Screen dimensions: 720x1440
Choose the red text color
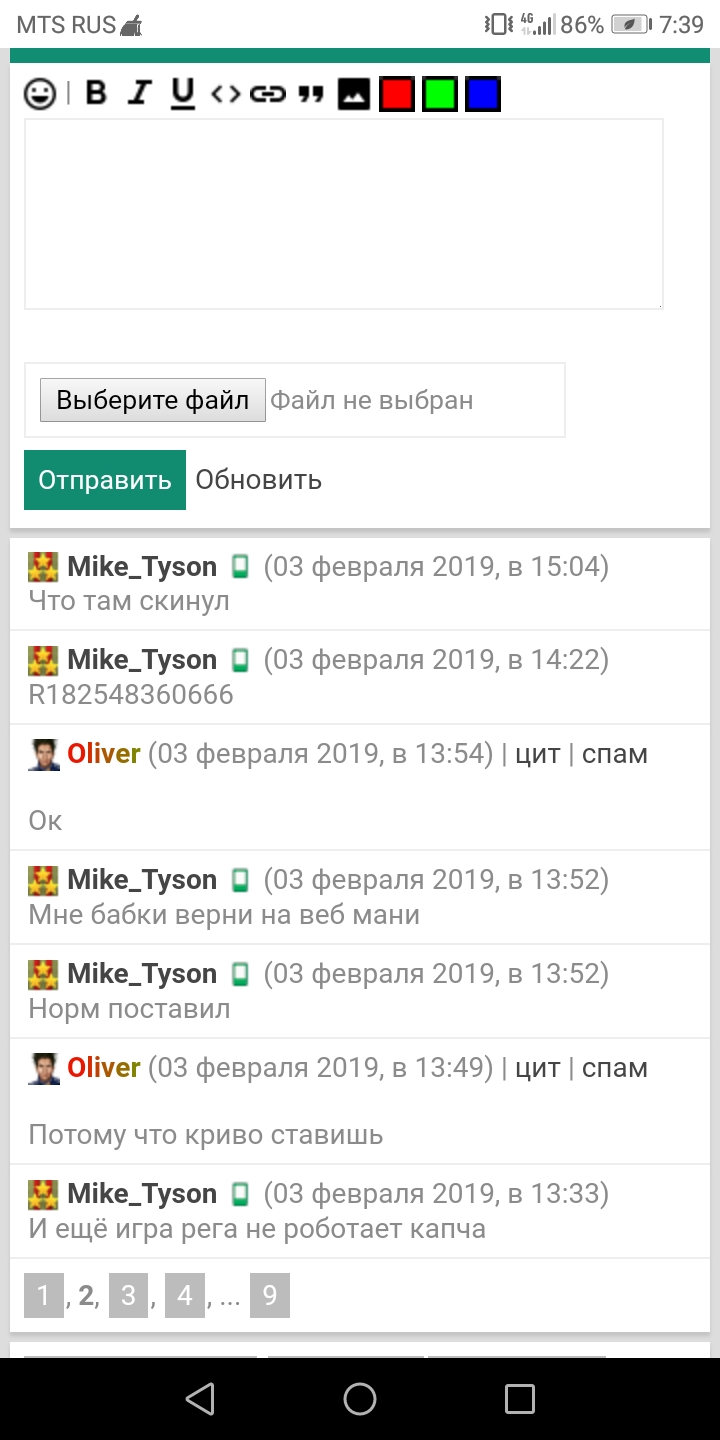397,94
